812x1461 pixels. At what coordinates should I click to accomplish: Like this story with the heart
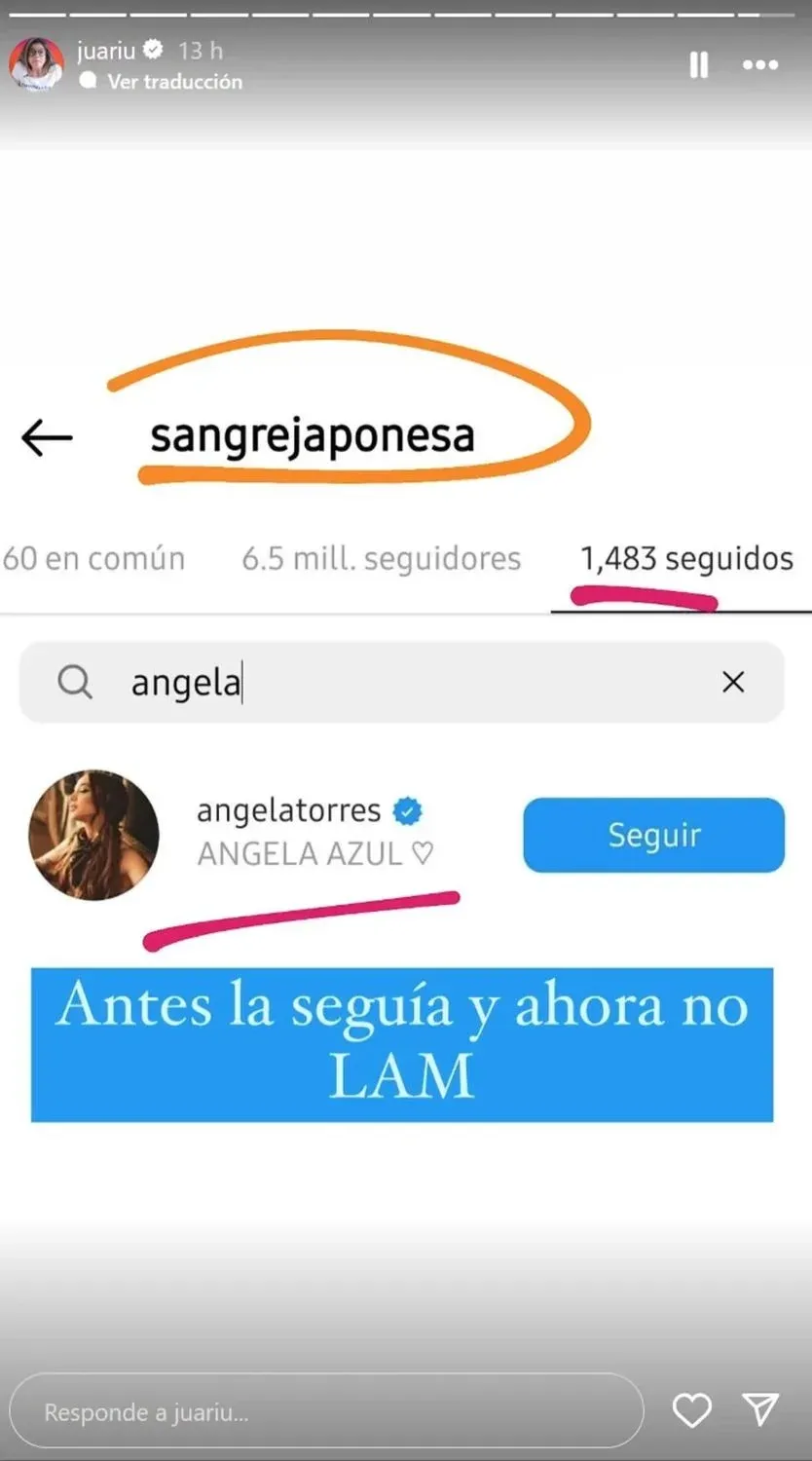692,1410
